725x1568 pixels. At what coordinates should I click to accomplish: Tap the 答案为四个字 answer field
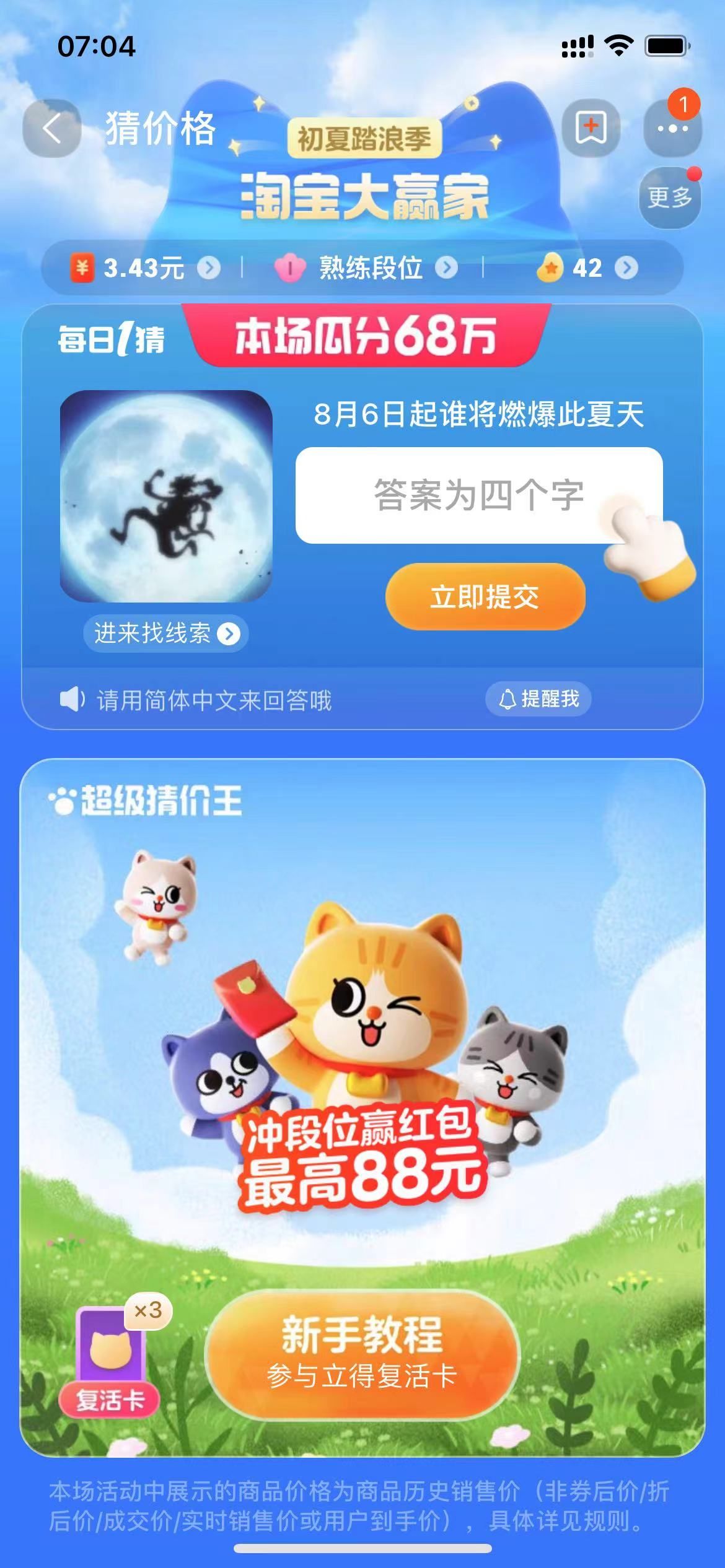pos(478,495)
